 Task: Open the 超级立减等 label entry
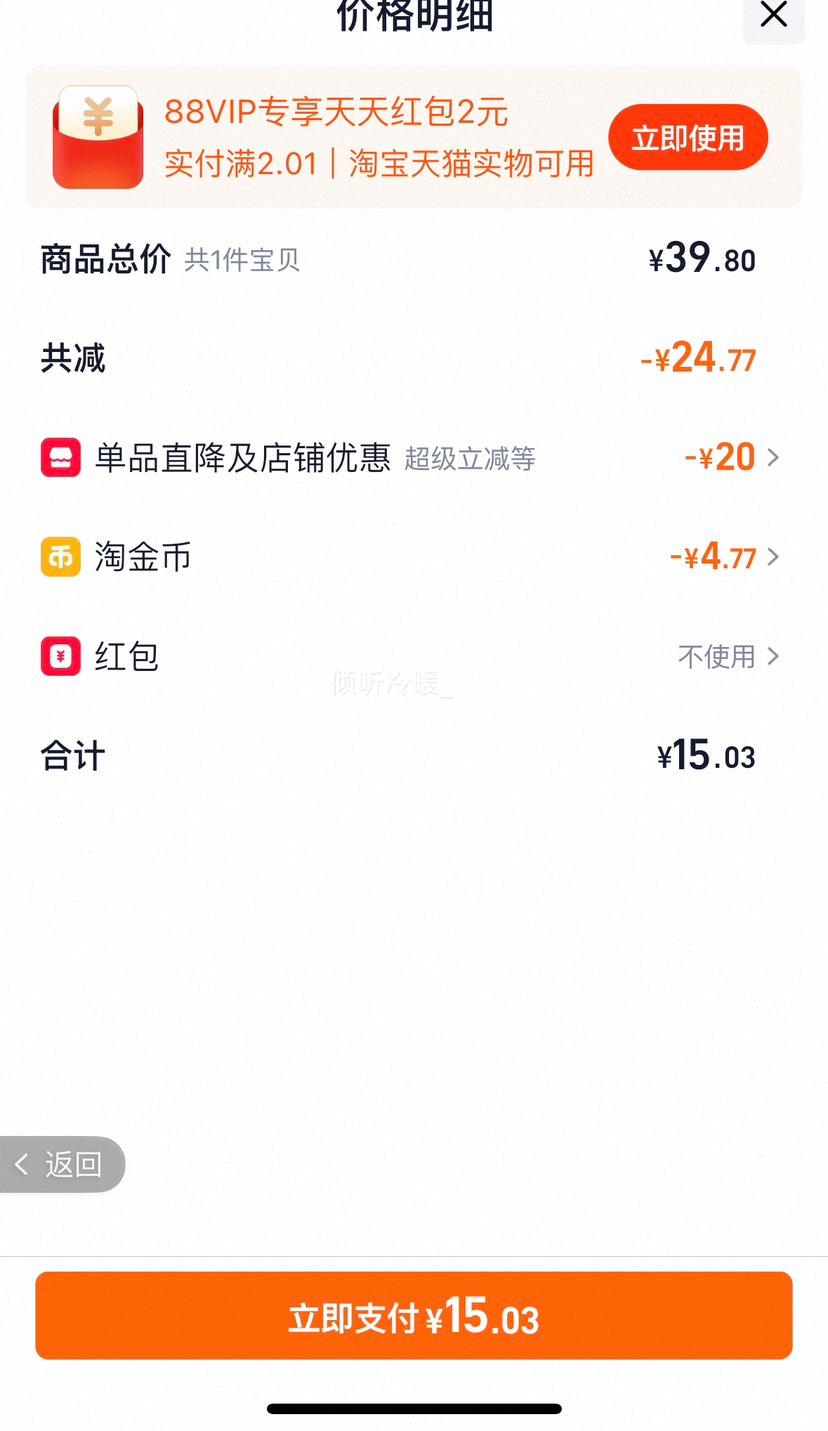[x=470, y=459]
